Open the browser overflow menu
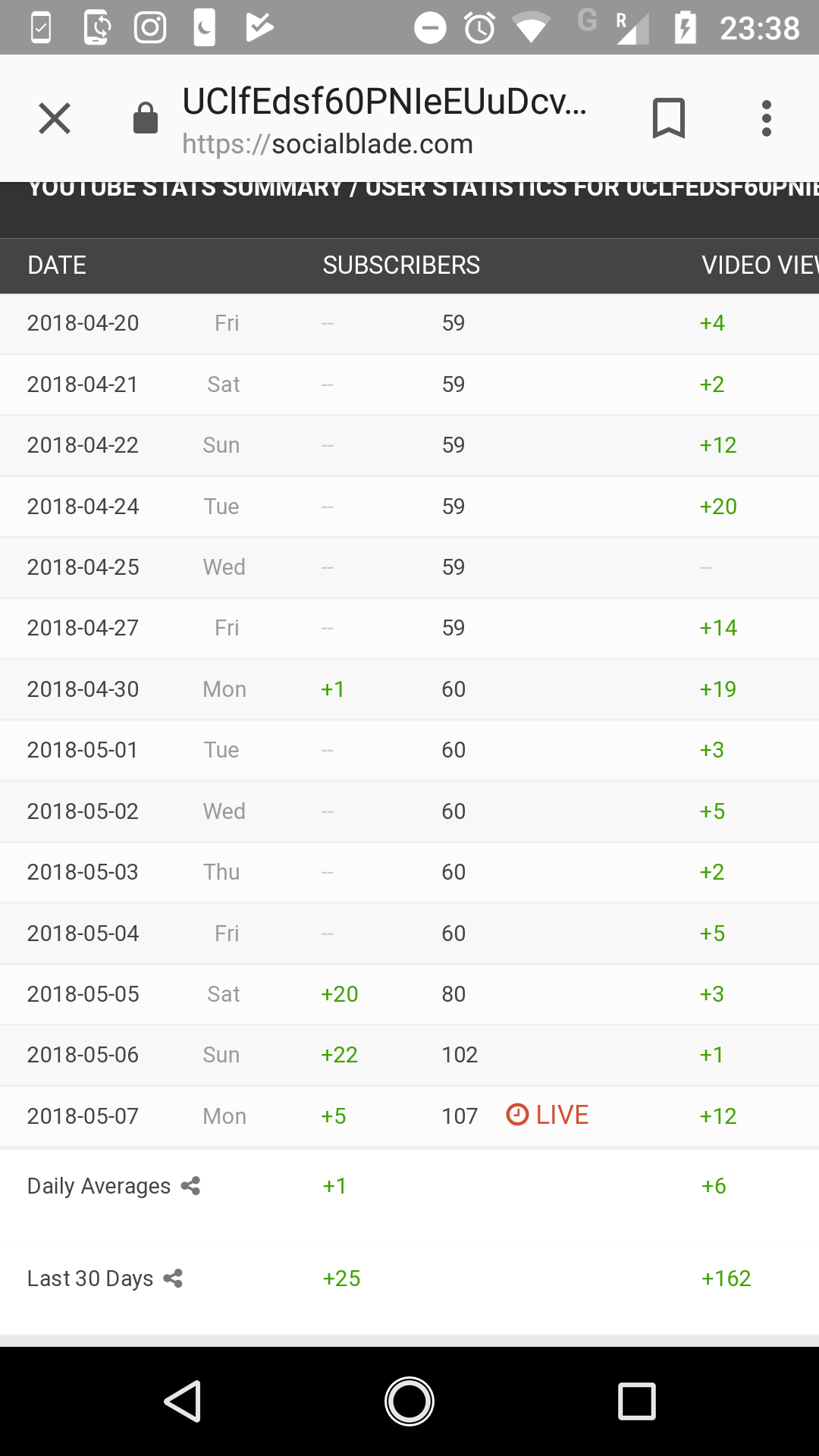The image size is (819, 1456). 767,118
